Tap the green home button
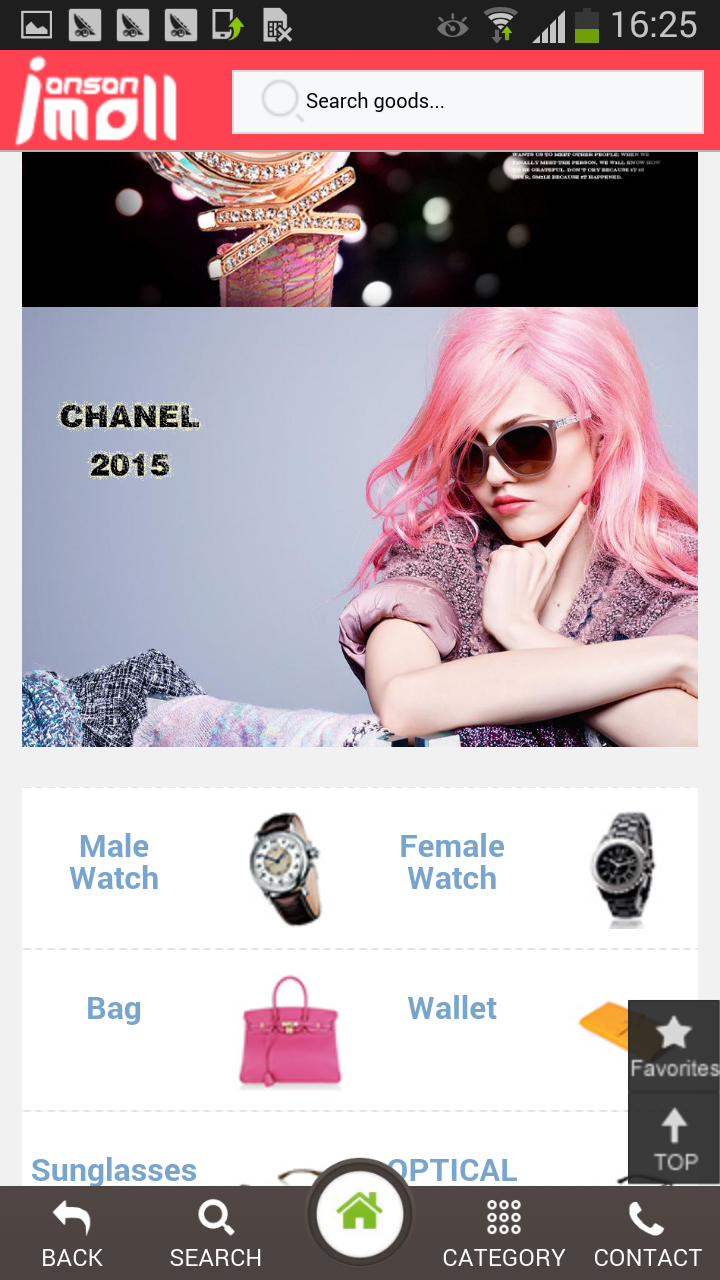The height and width of the screenshot is (1280, 720). 360,1215
